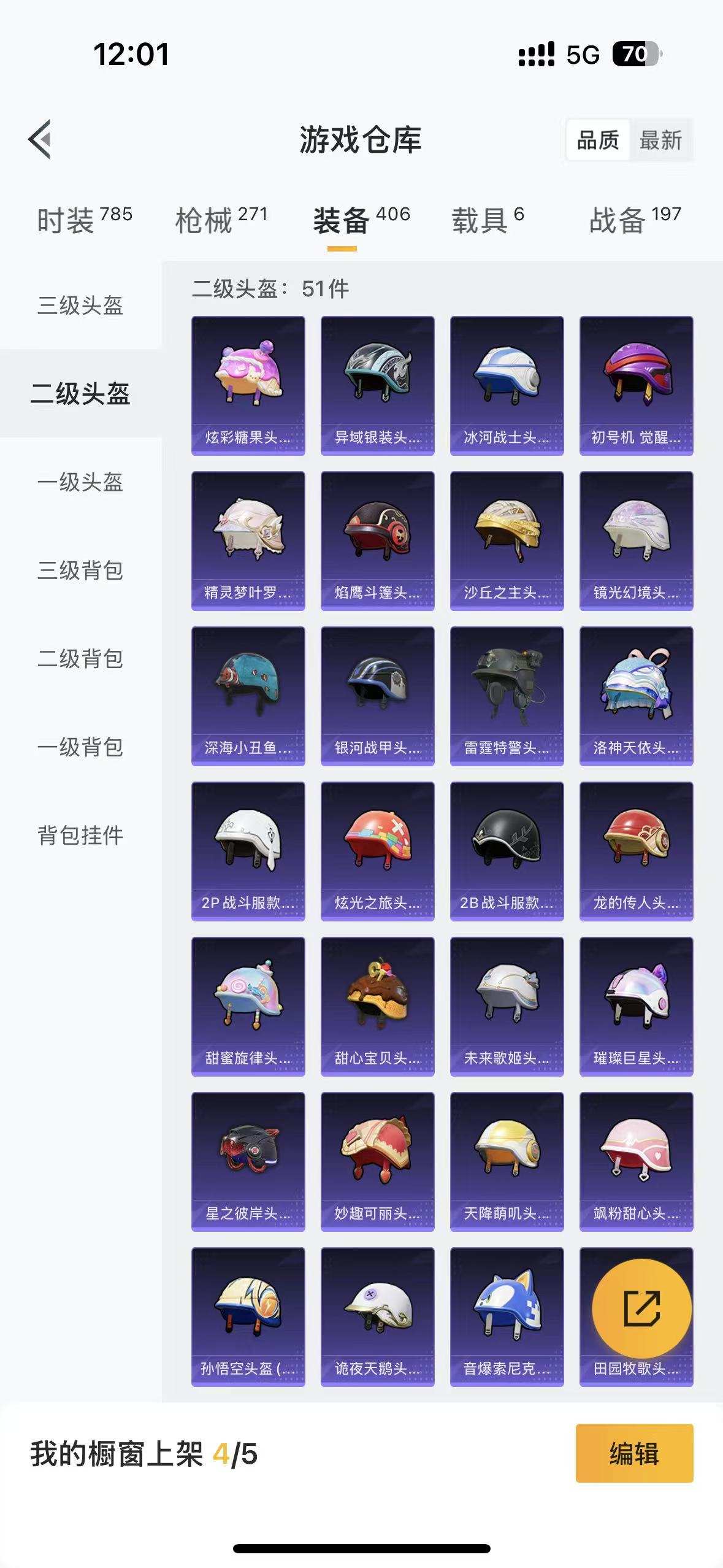723x1568 pixels.
Task: Tap the back arrow to leave 游戏仓库
Action: [x=40, y=140]
